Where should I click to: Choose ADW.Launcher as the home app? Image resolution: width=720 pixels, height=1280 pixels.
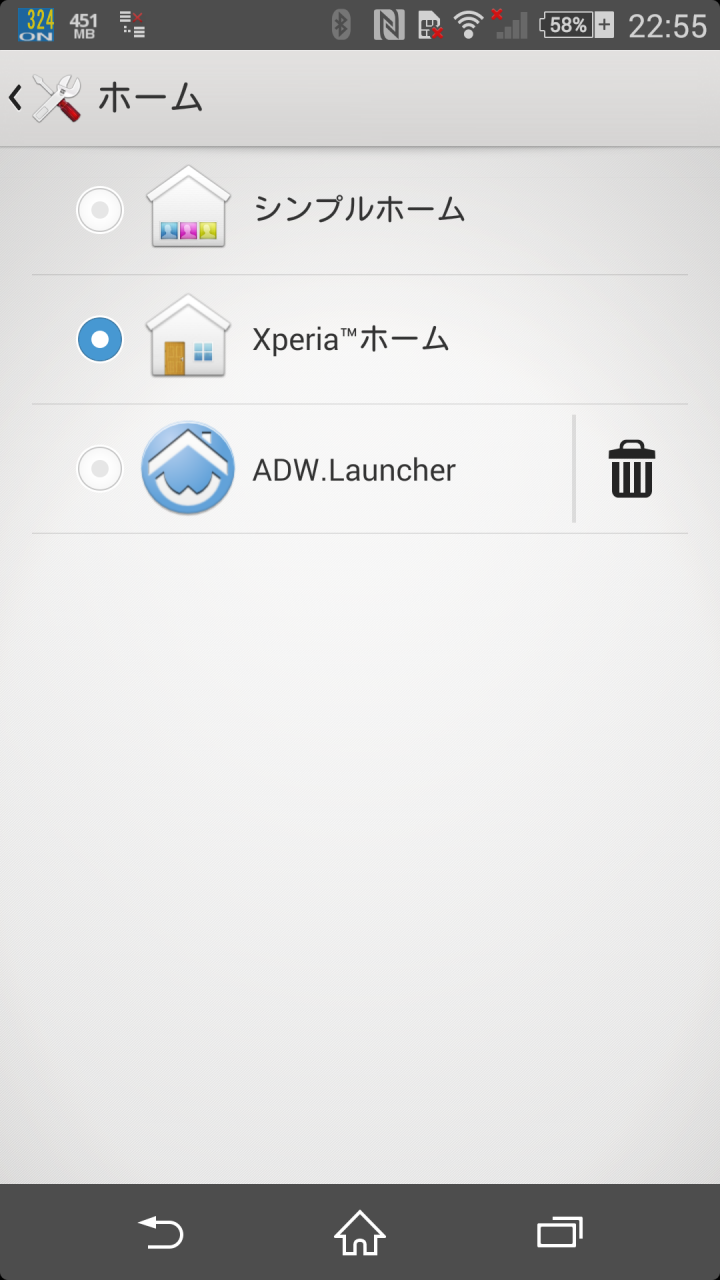point(302,469)
